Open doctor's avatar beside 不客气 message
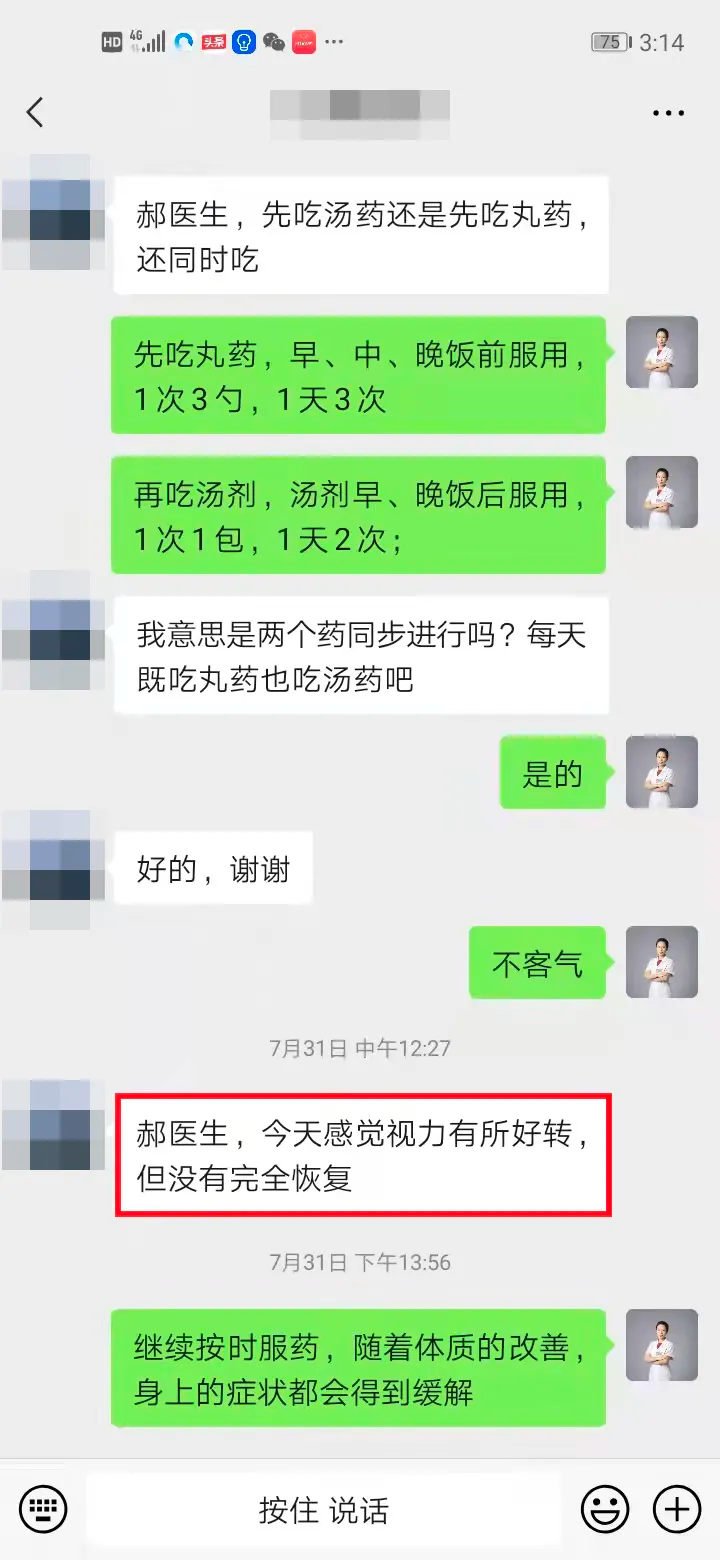 coord(661,962)
